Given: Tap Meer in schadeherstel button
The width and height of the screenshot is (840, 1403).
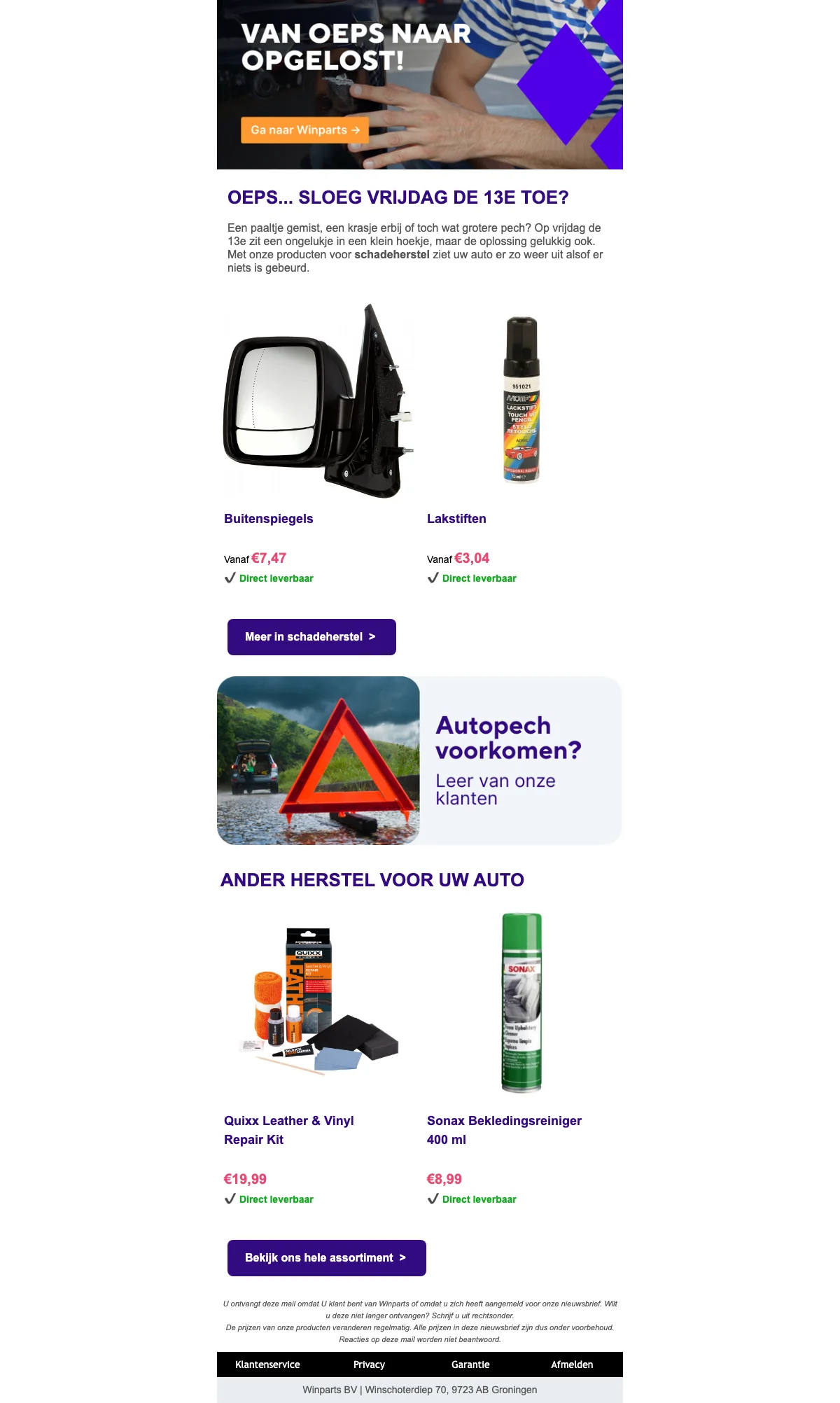Looking at the screenshot, I should pos(311,637).
